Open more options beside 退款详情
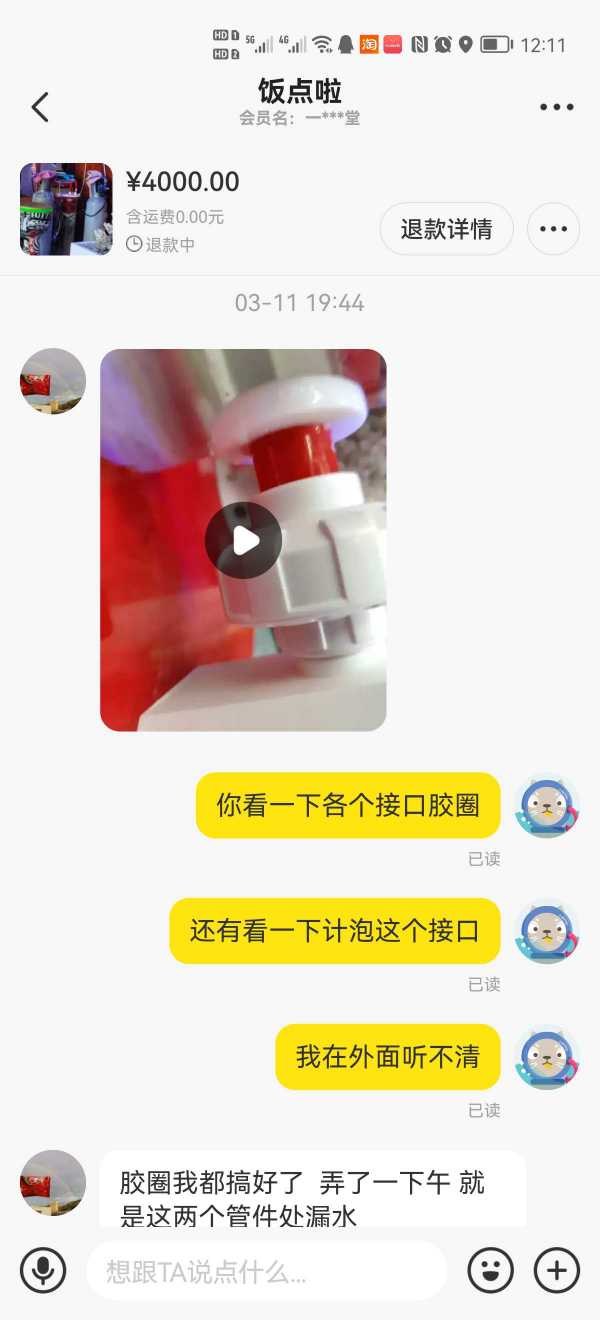The image size is (600, 1320). (553, 229)
